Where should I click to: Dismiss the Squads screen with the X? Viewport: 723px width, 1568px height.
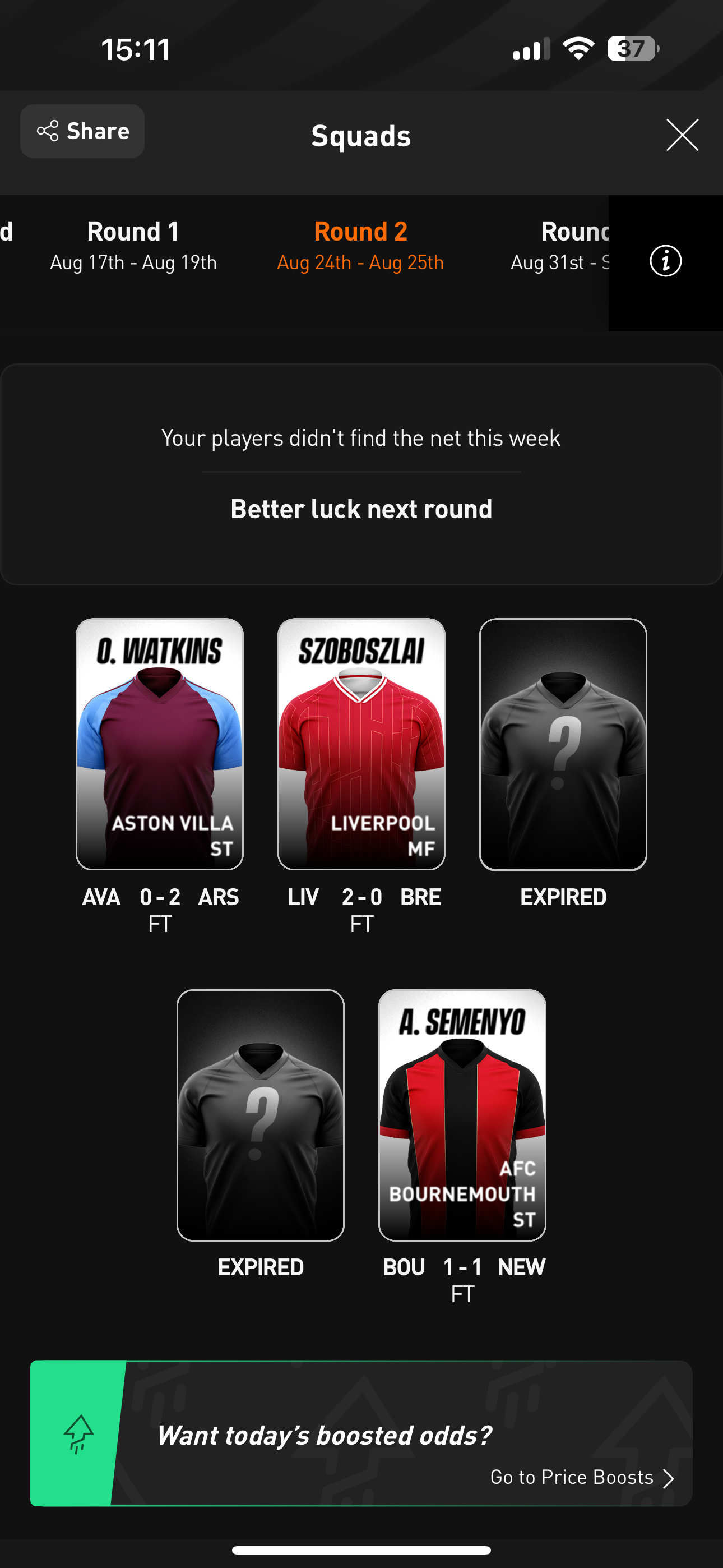tap(682, 135)
